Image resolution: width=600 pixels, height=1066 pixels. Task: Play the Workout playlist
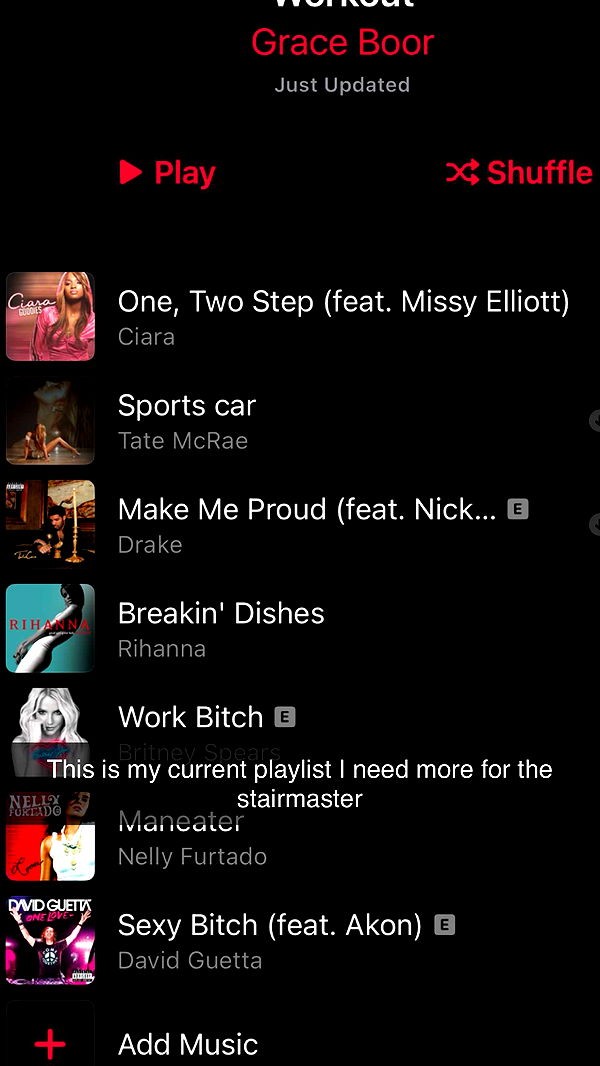pyautogui.click(x=167, y=173)
